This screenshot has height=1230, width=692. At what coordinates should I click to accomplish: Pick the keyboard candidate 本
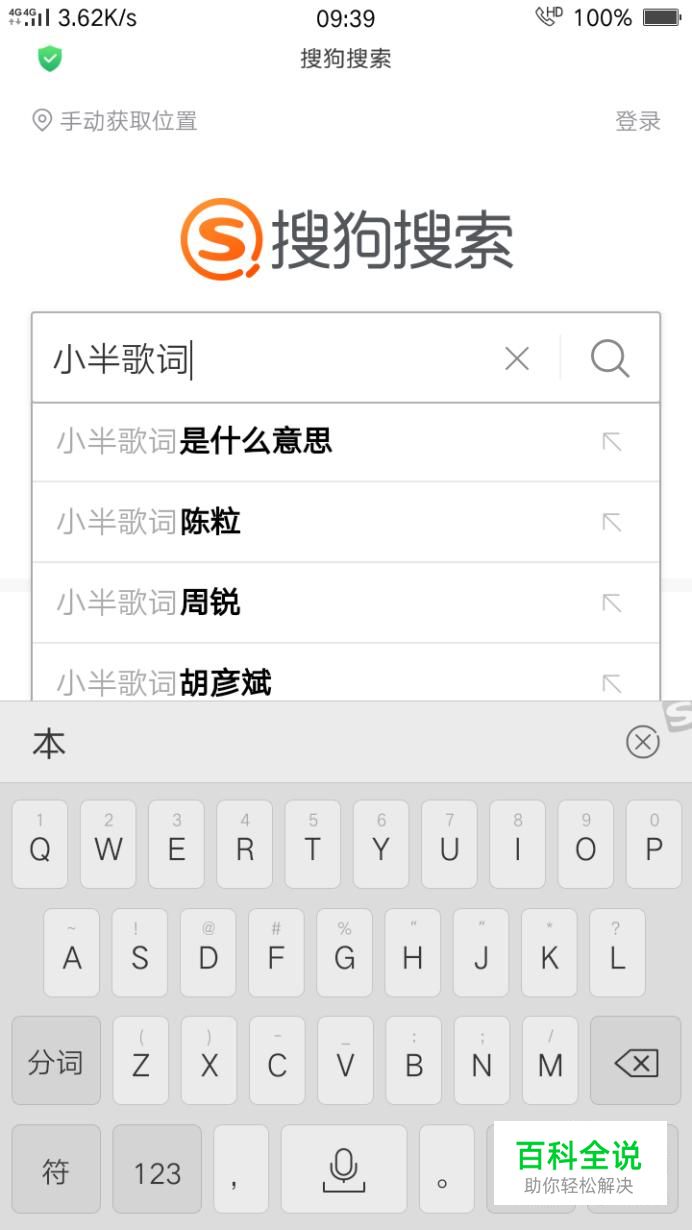49,743
